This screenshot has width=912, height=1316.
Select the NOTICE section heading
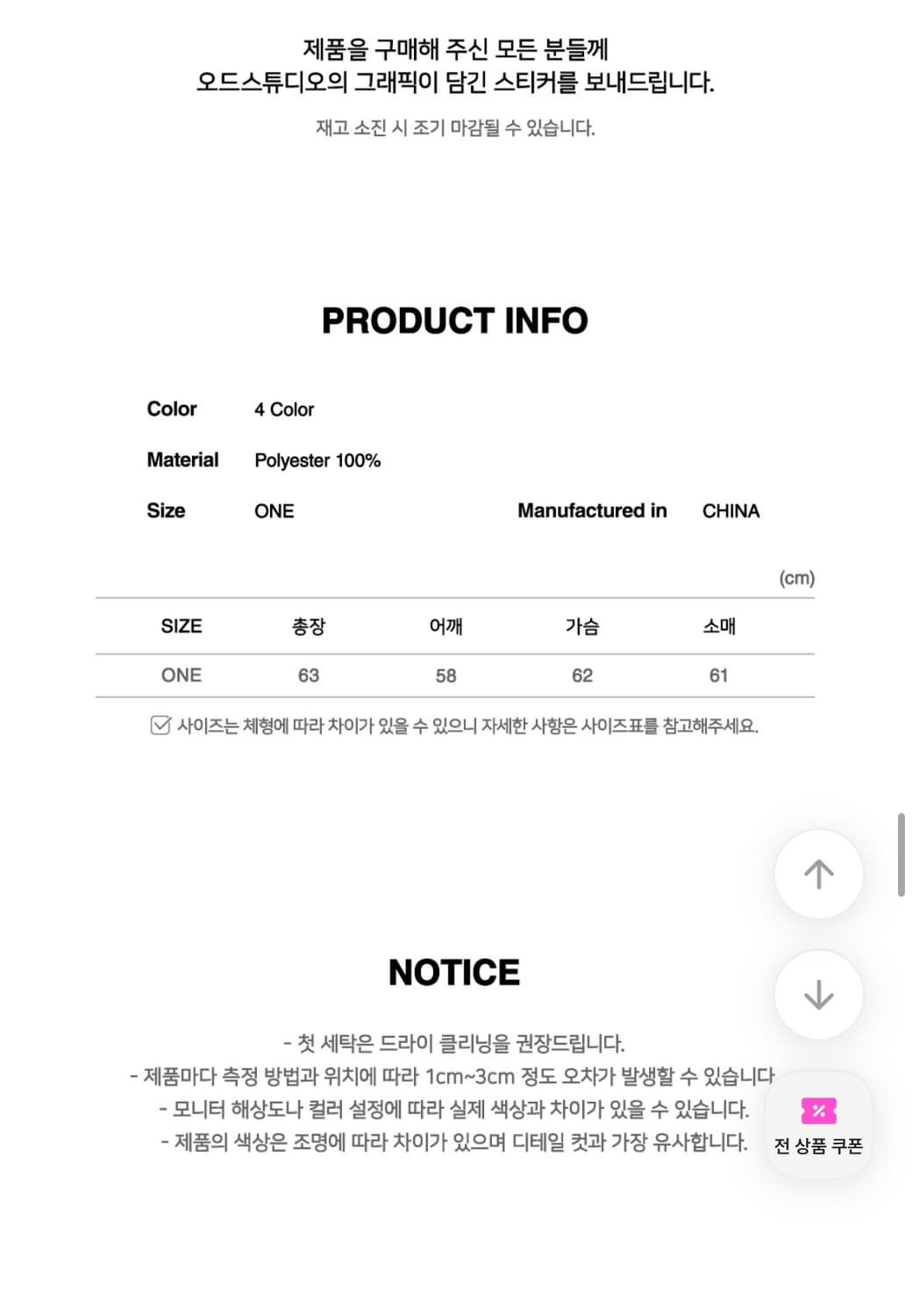[x=454, y=972]
